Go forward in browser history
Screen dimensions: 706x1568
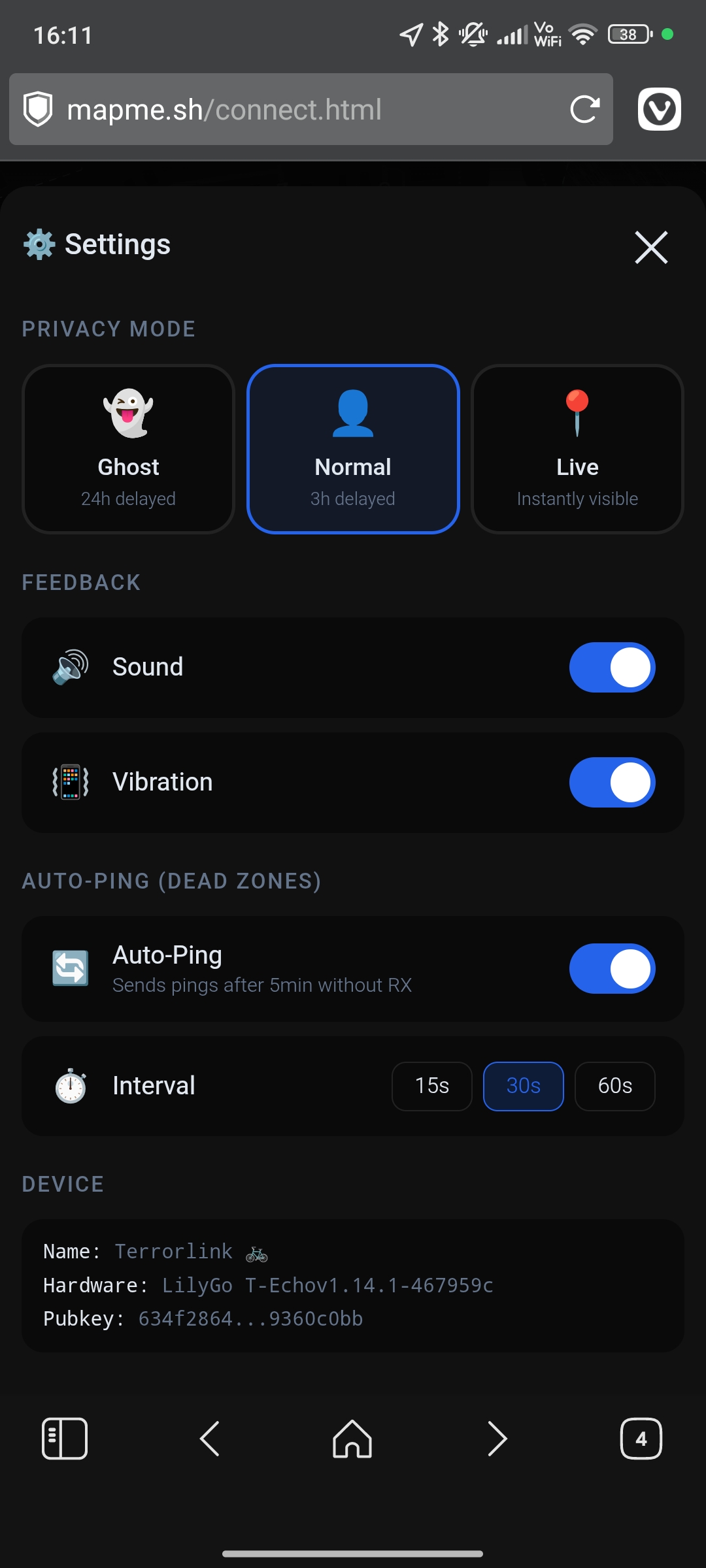pos(497,1438)
